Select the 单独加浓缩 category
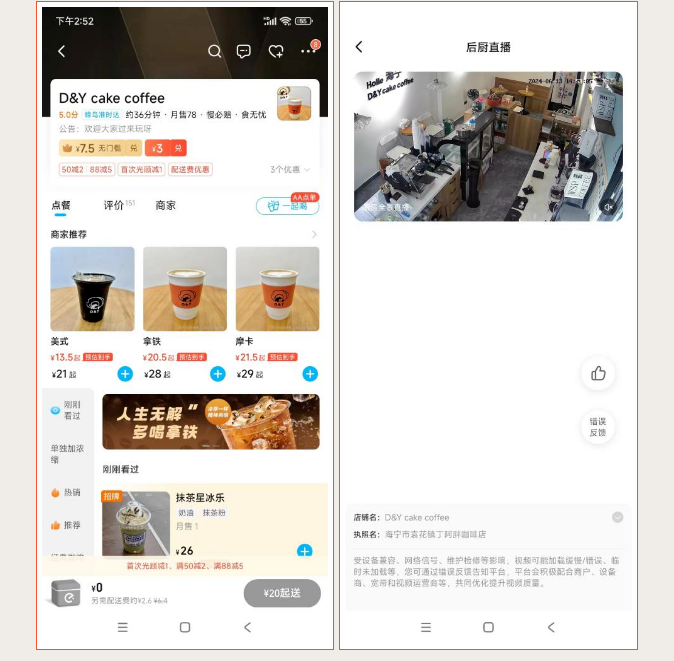The width and height of the screenshot is (674, 661). [x=67, y=454]
